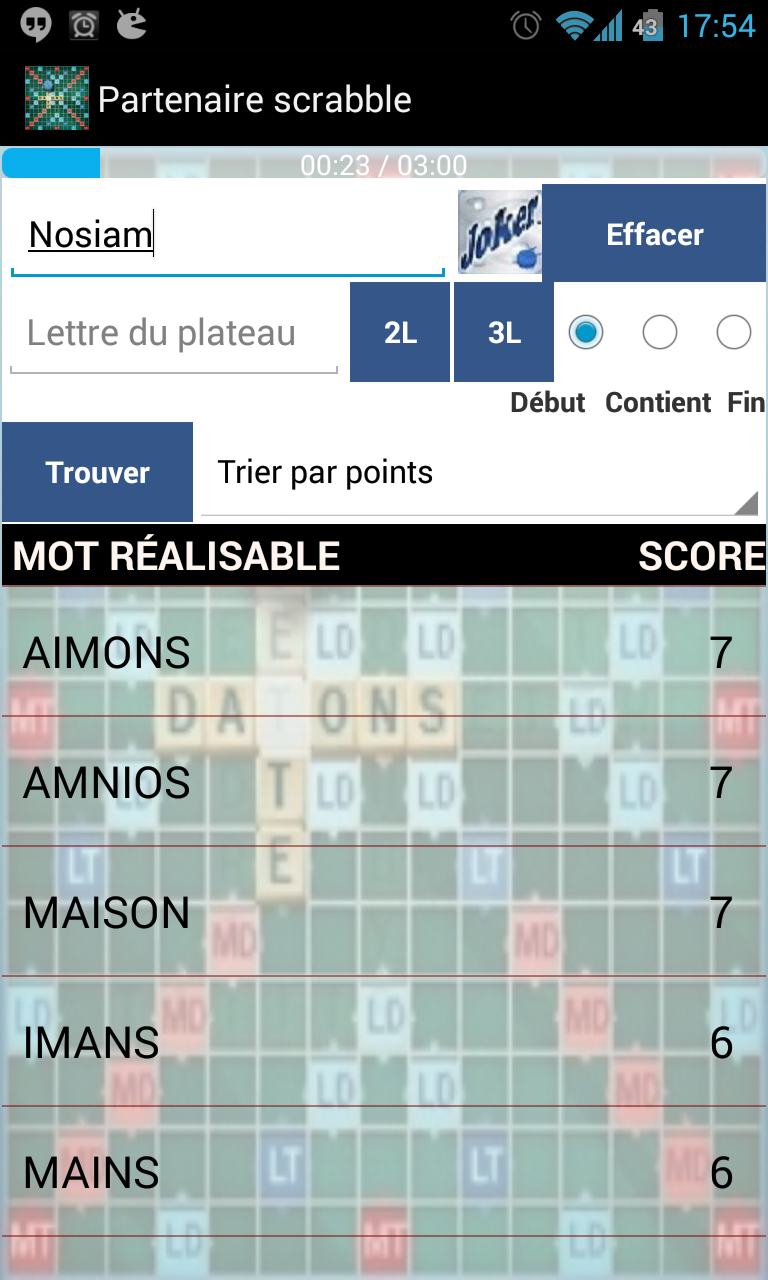Tap the 2L button
The height and width of the screenshot is (1280, 768).
pos(400,333)
